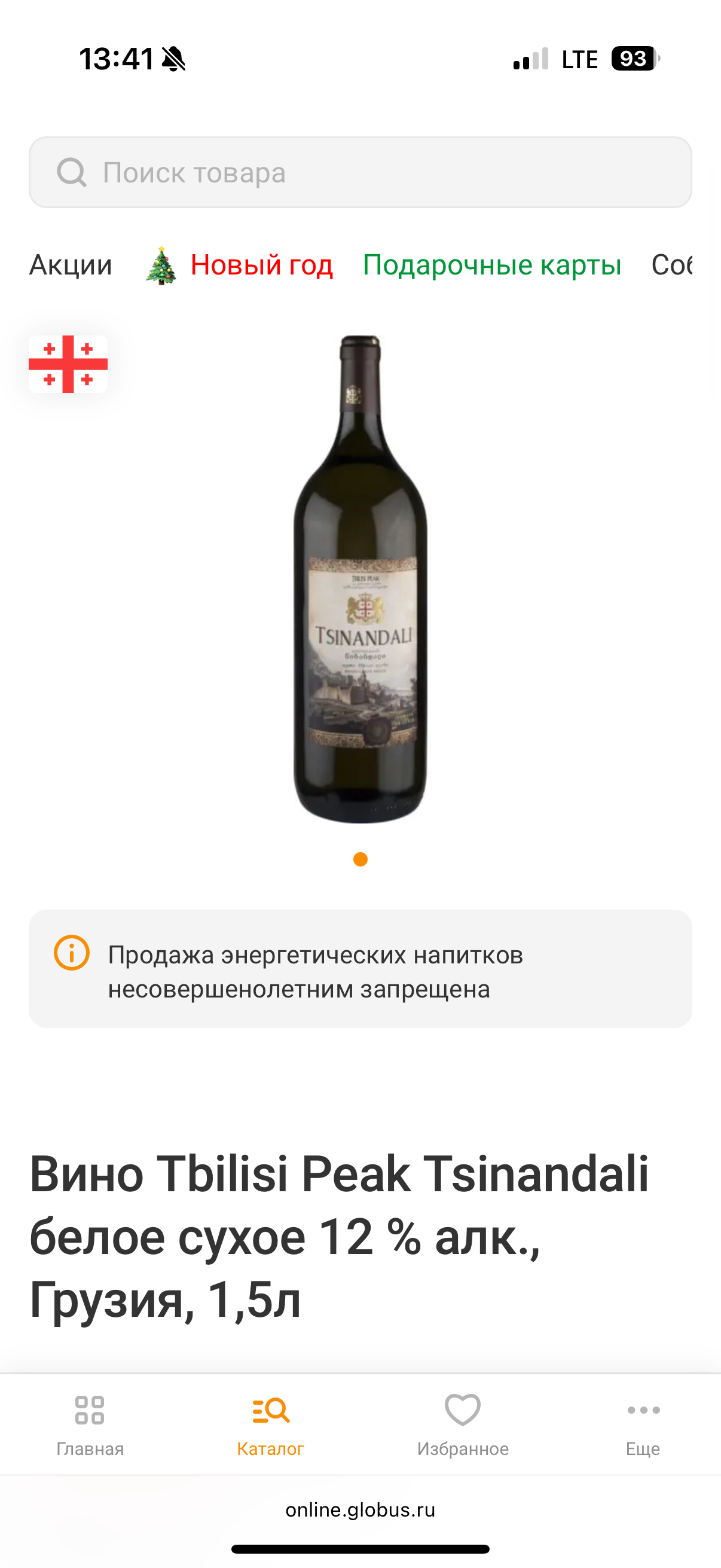Switch to the Главная tab

click(x=90, y=1424)
